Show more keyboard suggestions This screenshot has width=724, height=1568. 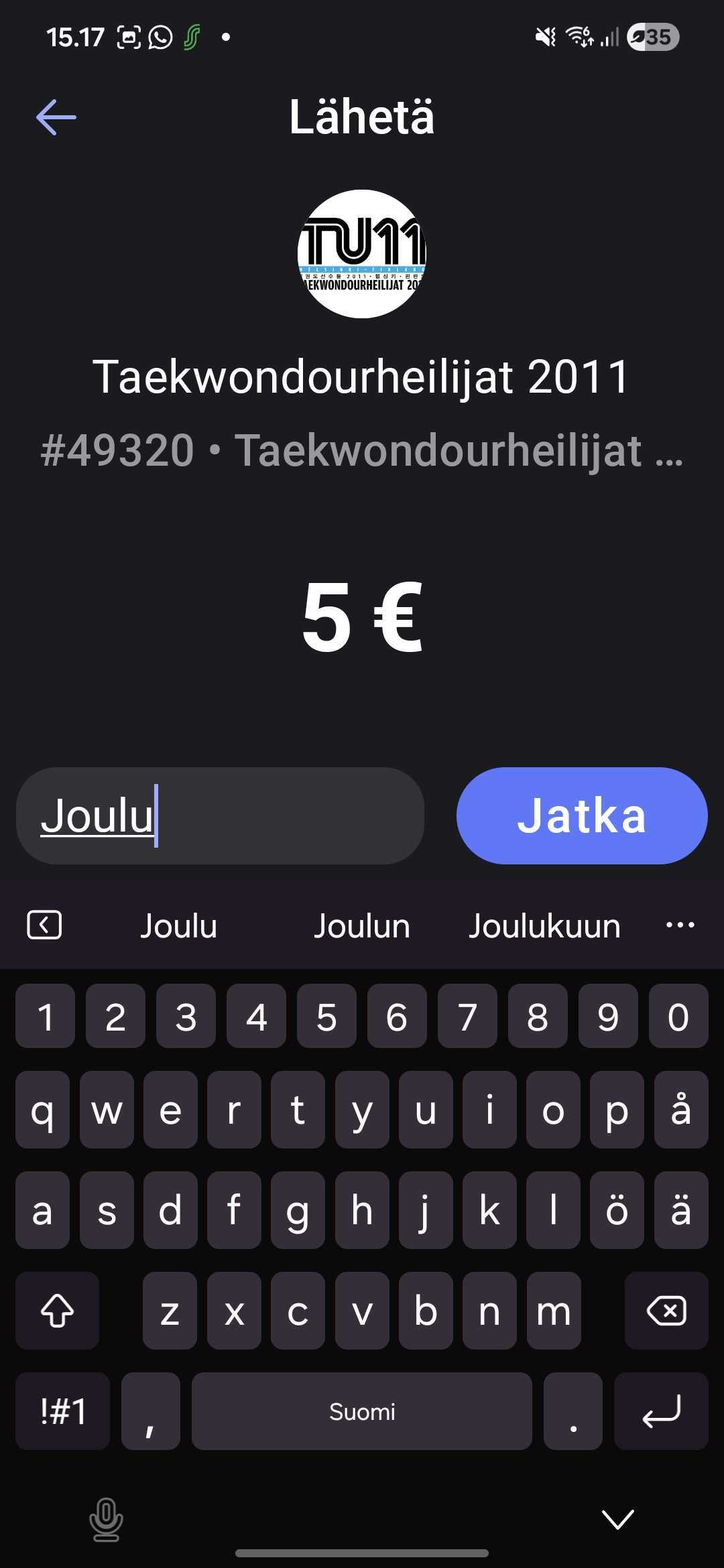click(680, 925)
